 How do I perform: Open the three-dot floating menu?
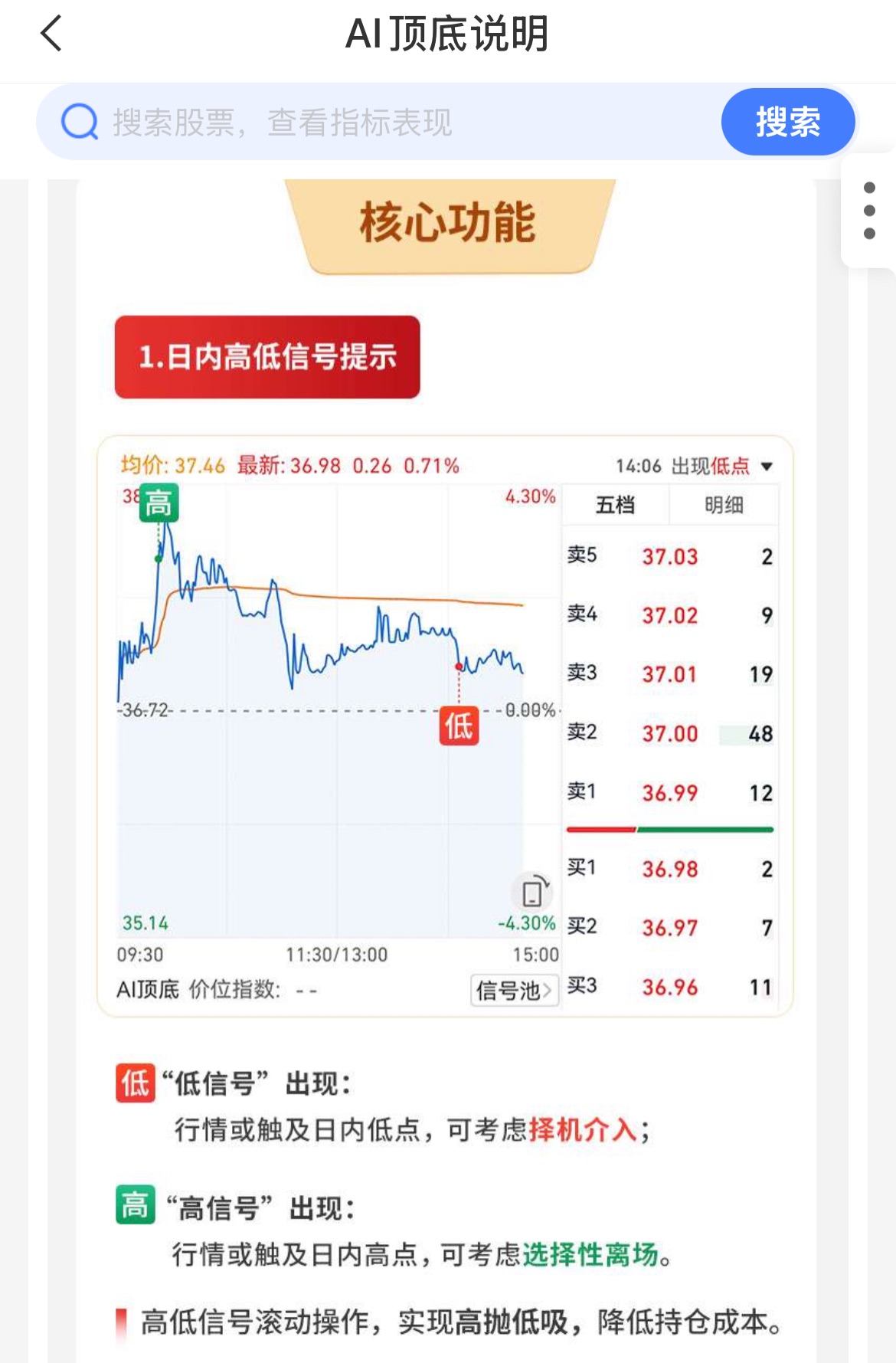869,211
